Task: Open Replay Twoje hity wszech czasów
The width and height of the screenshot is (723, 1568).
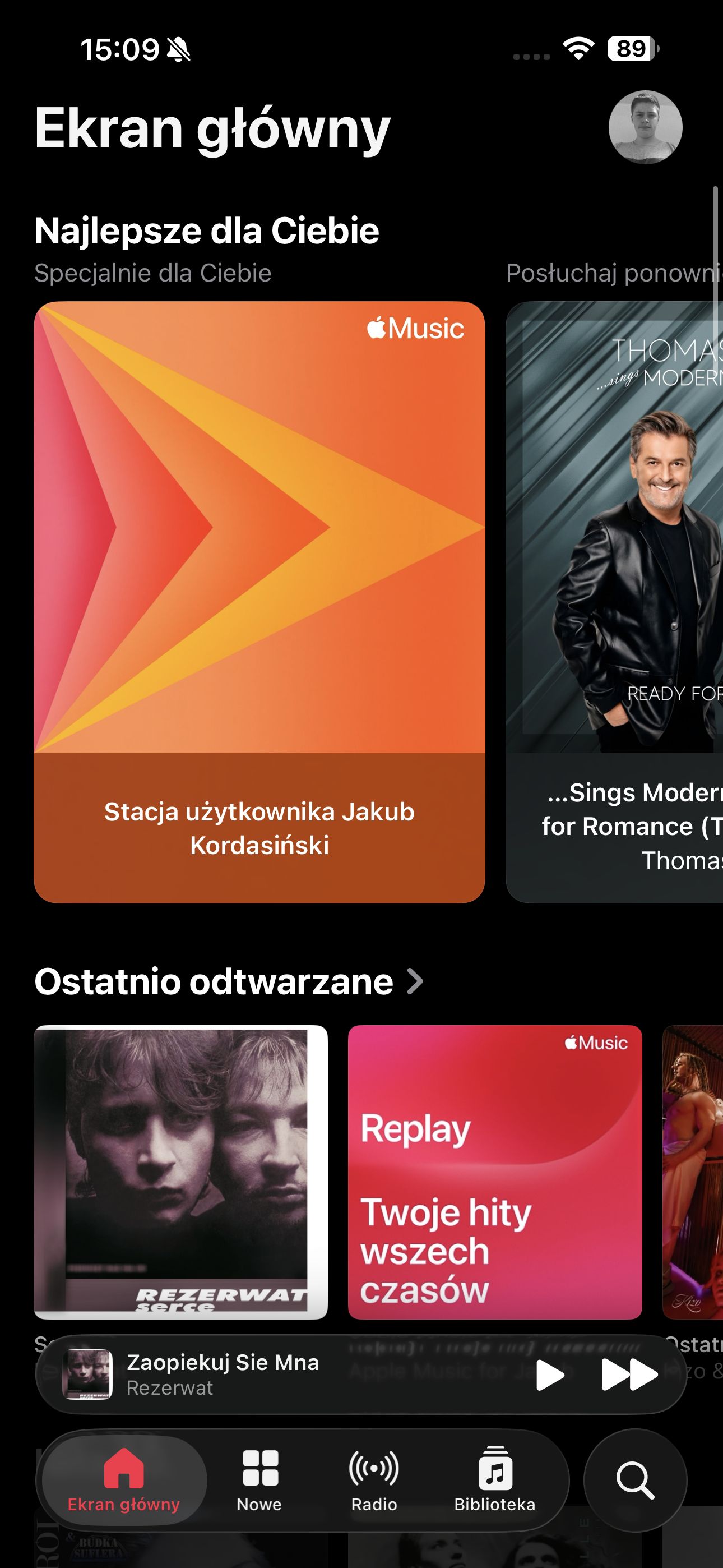Action: click(x=495, y=1172)
